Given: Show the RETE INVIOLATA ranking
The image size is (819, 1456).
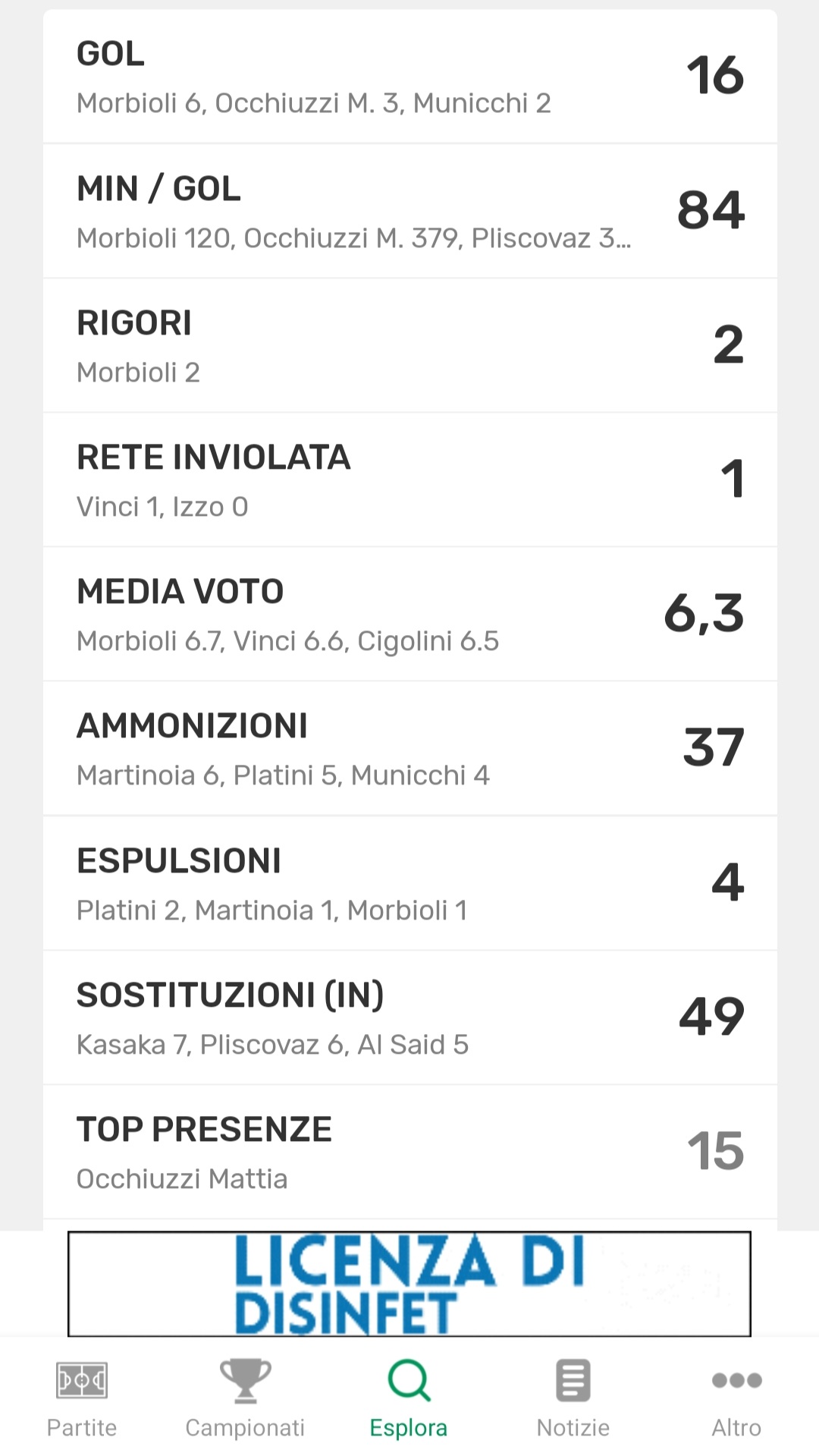Looking at the screenshot, I should click(409, 480).
